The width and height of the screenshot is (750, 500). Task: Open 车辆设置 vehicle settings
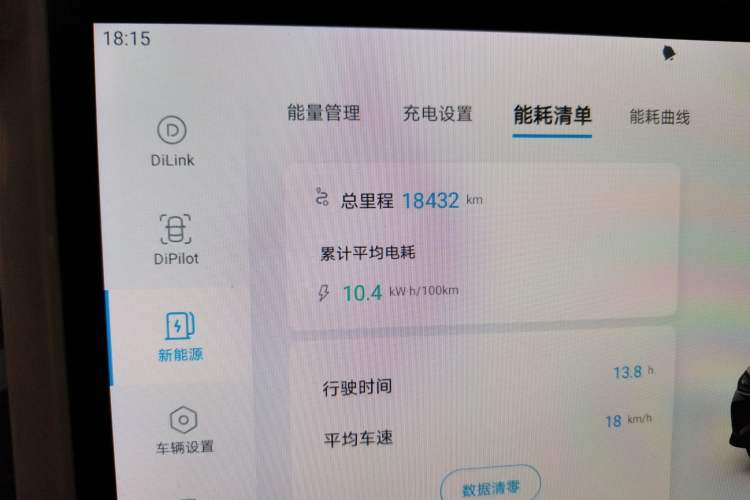pos(184,430)
